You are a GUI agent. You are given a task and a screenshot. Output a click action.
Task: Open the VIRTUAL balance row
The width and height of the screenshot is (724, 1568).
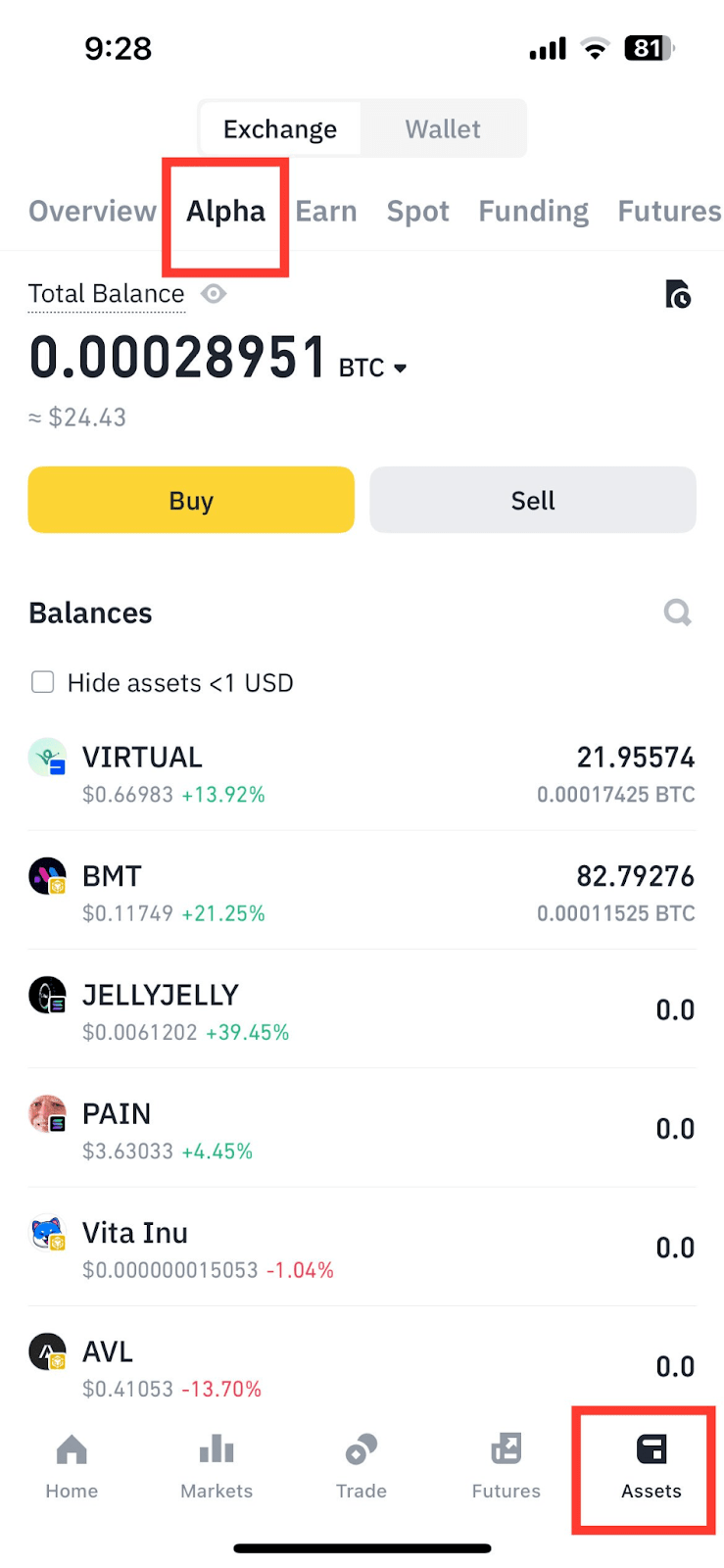tap(362, 774)
